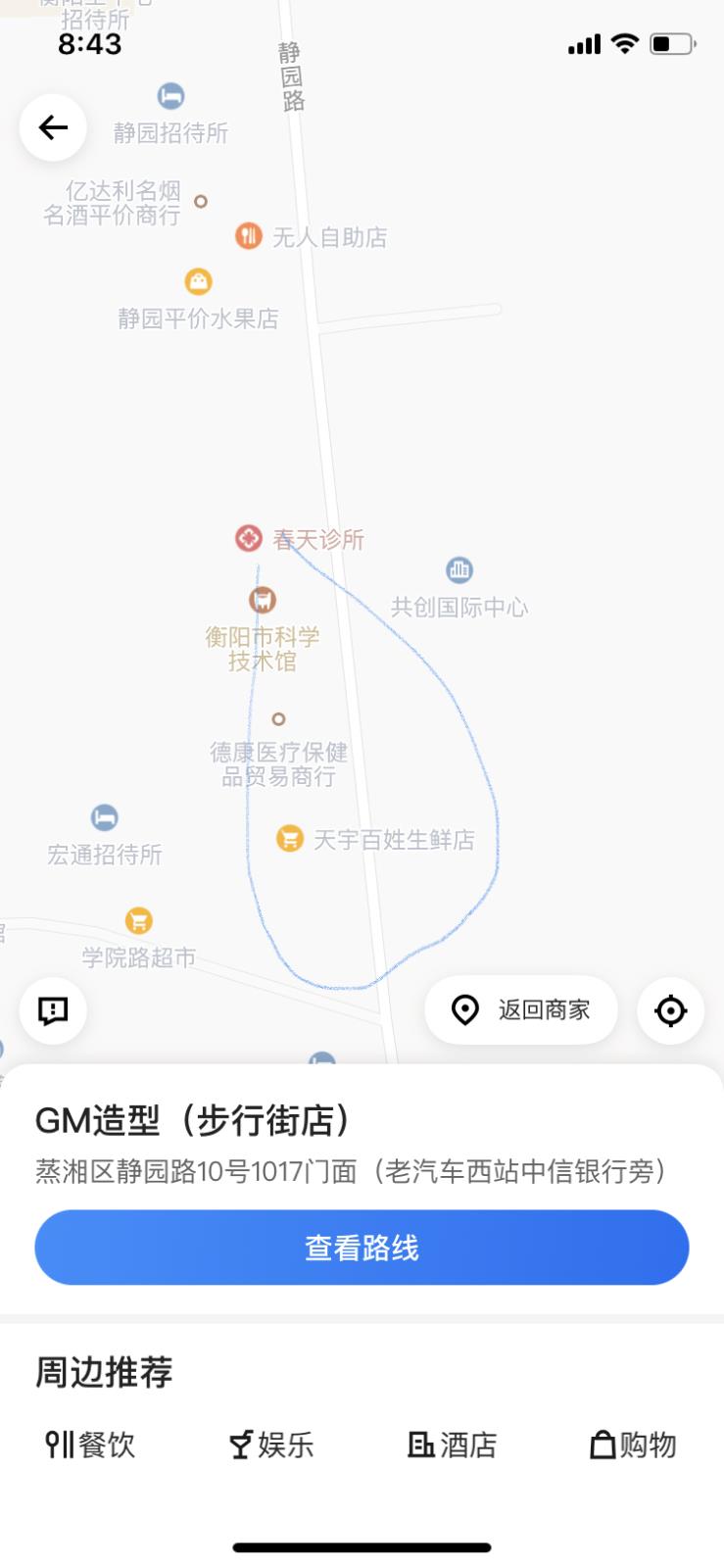724x1568 pixels.
Task: Select the 静园招待所 hotel marker
Action: 169,97
